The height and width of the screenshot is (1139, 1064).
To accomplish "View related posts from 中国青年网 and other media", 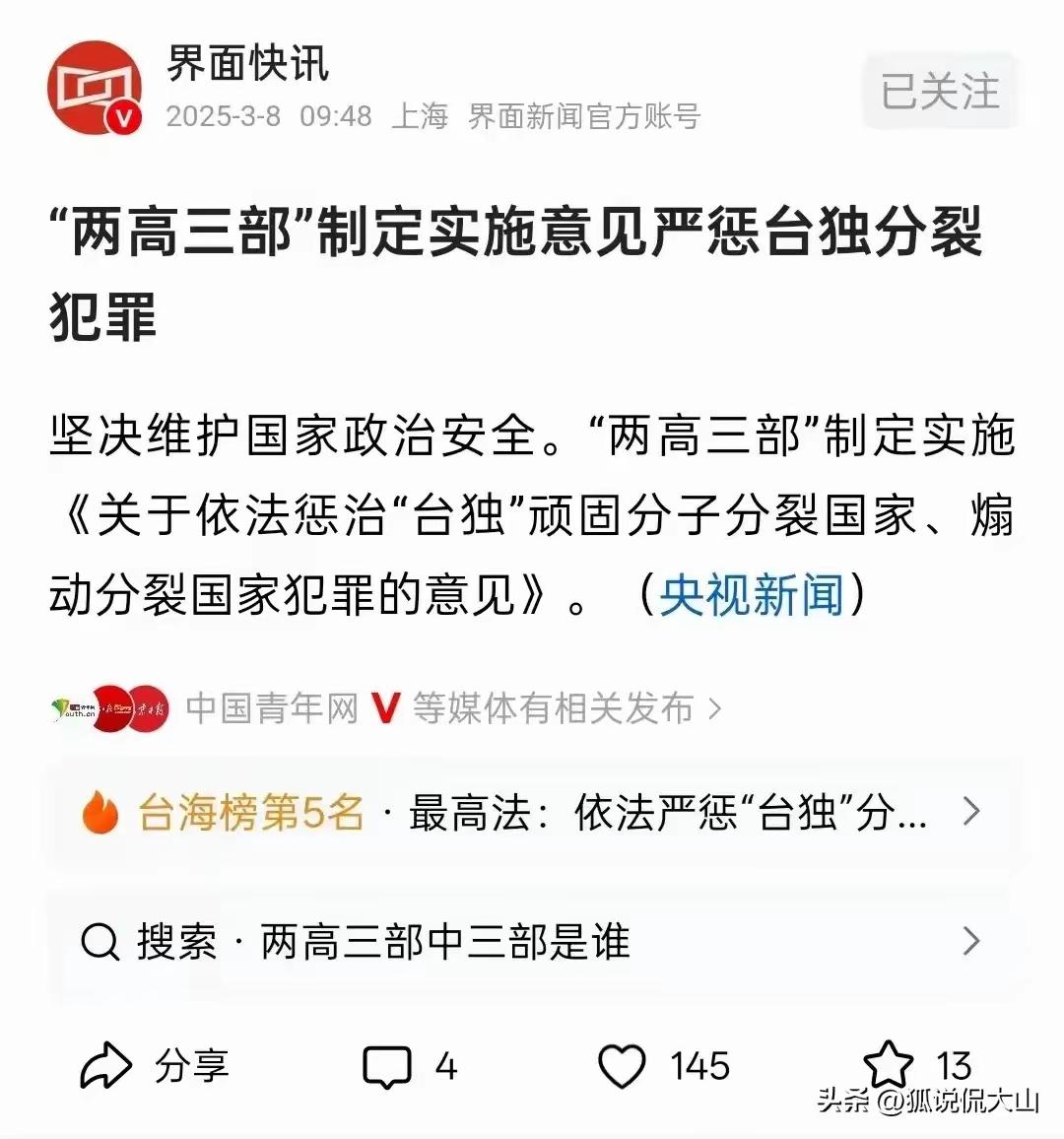I will point(453,708).
